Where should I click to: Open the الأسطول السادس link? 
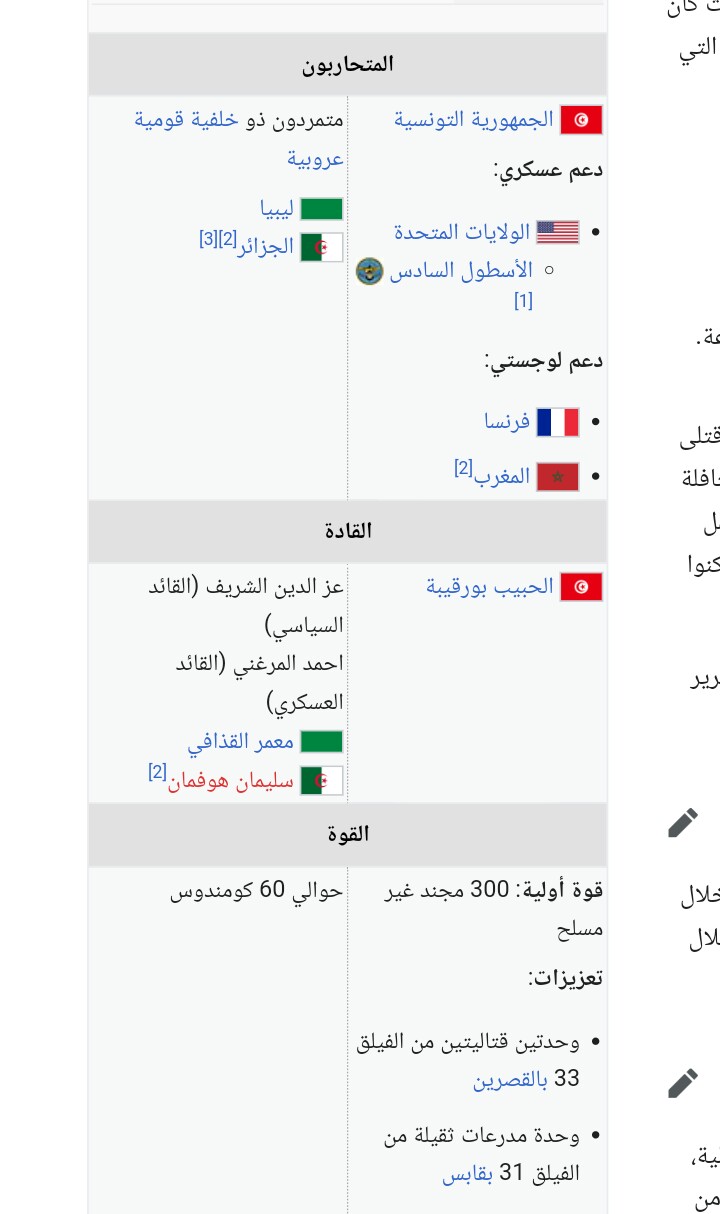(x=460, y=271)
